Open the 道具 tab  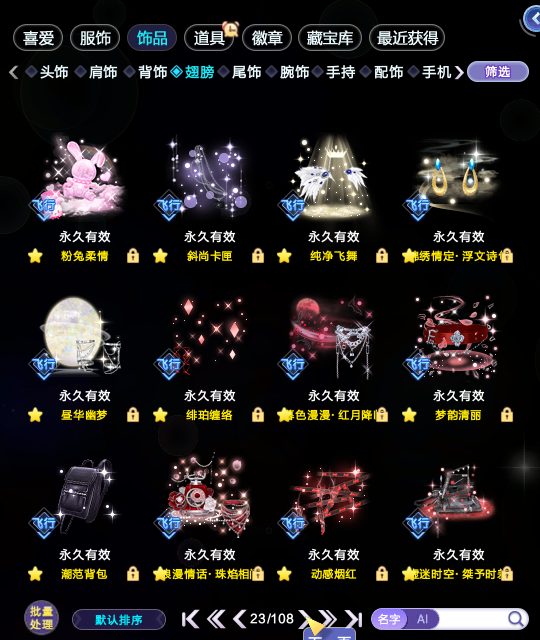(209, 38)
